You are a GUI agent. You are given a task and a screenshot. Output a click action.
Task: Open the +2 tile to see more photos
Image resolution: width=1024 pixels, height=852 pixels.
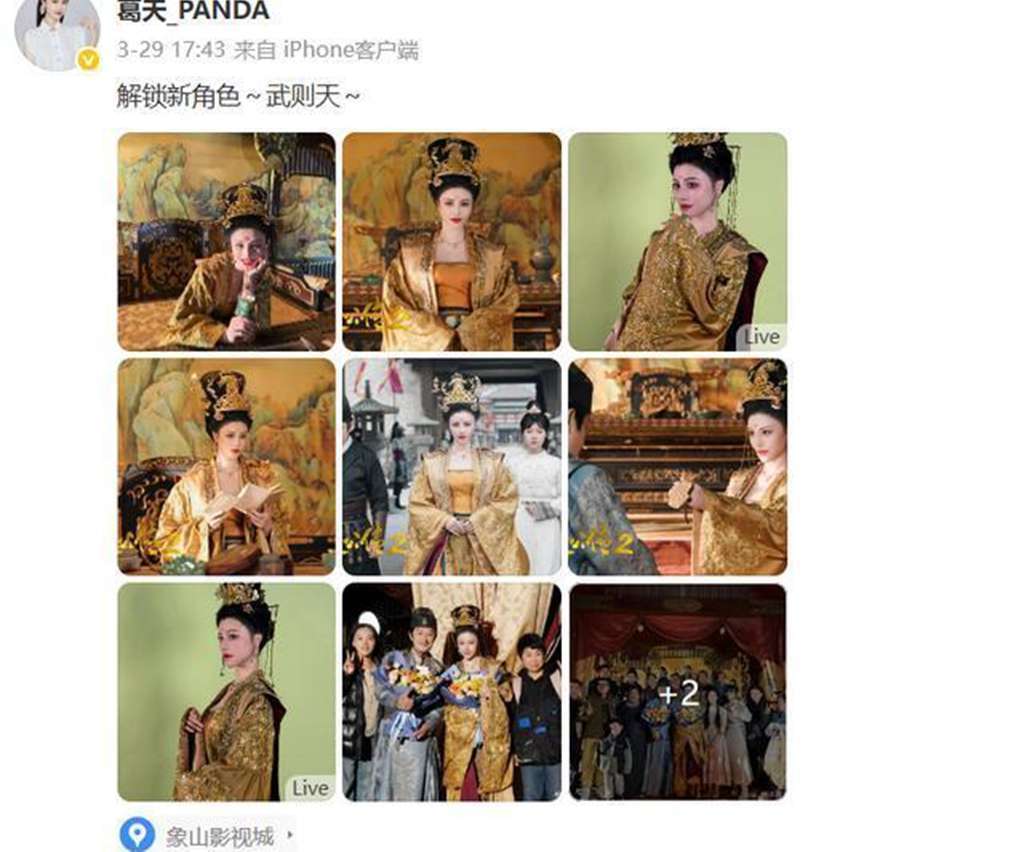tap(678, 692)
